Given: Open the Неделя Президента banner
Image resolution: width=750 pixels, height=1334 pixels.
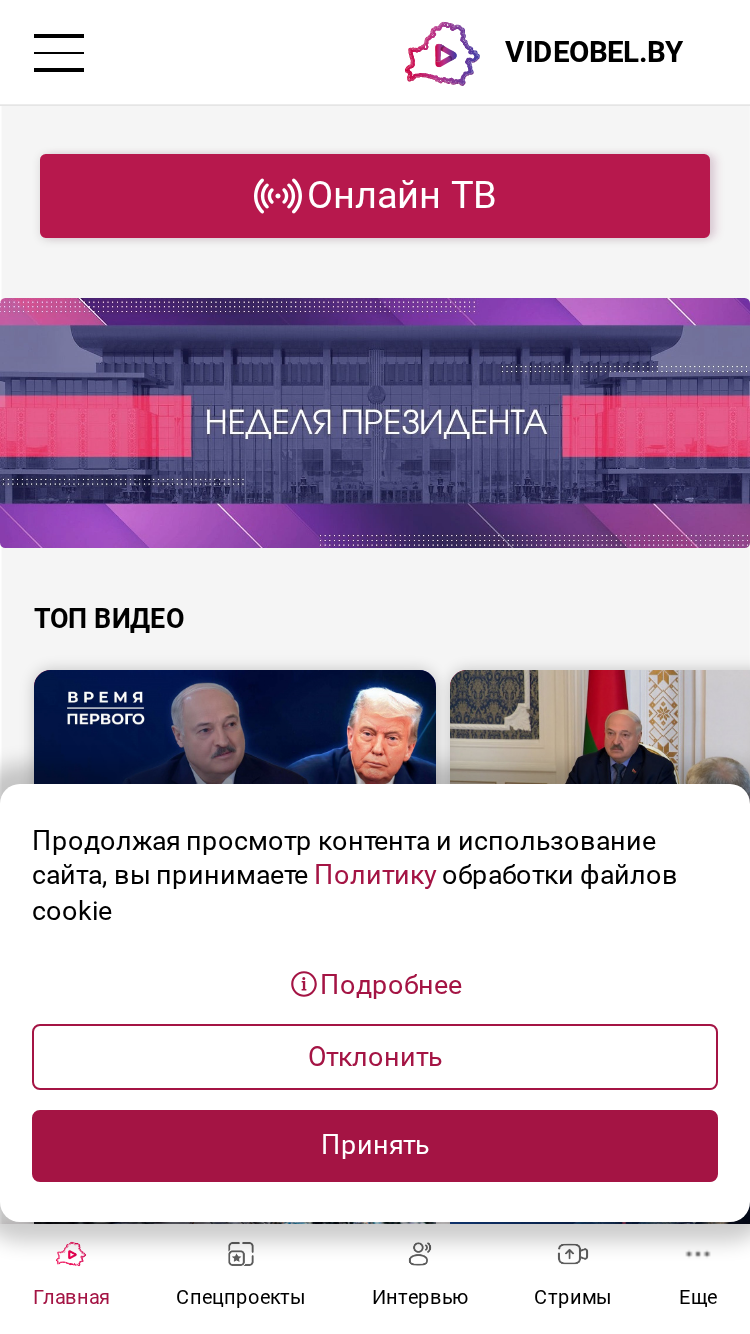Looking at the screenshot, I should tap(375, 423).
